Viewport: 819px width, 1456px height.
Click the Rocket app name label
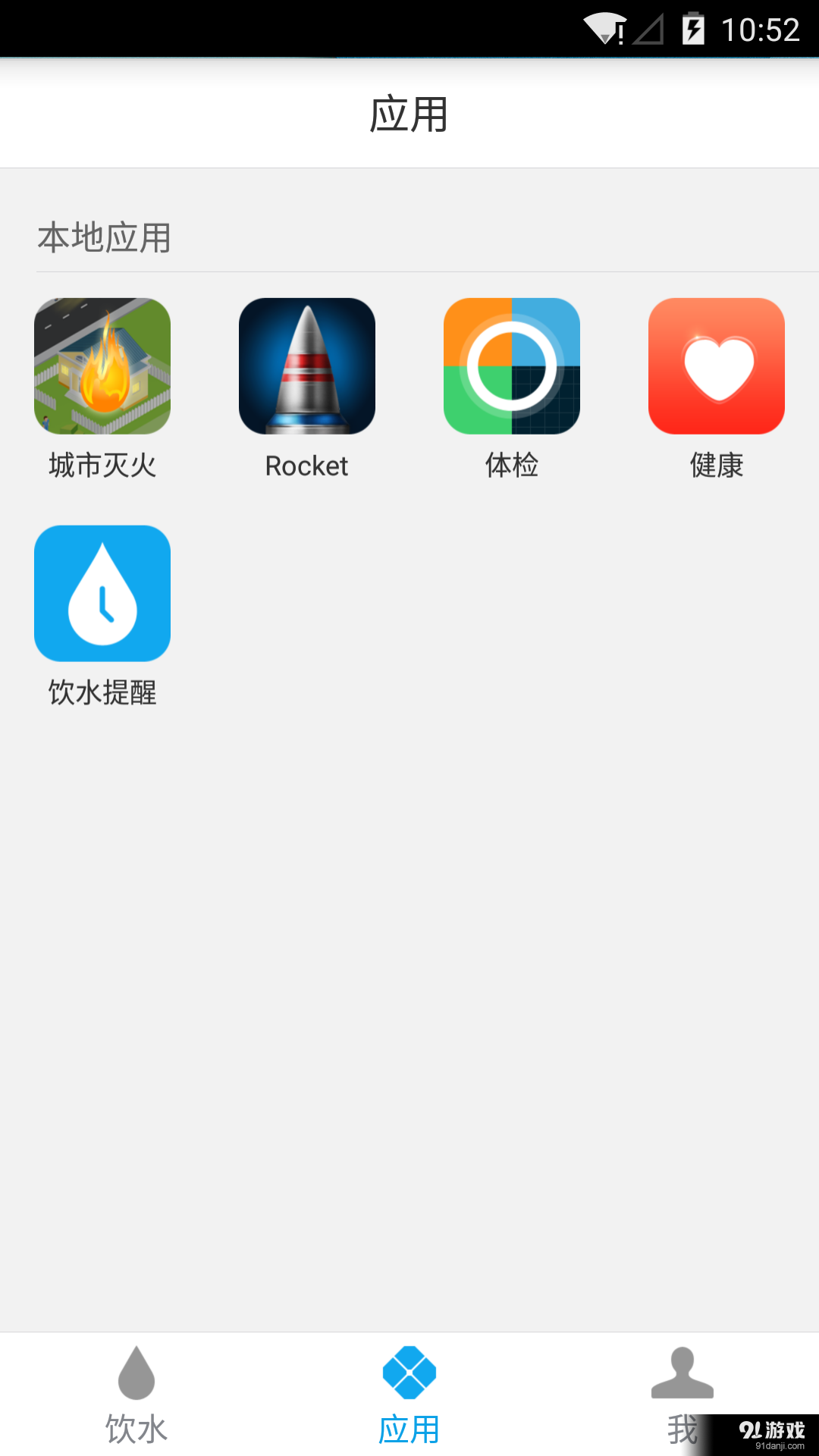pyautogui.click(x=307, y=466)
